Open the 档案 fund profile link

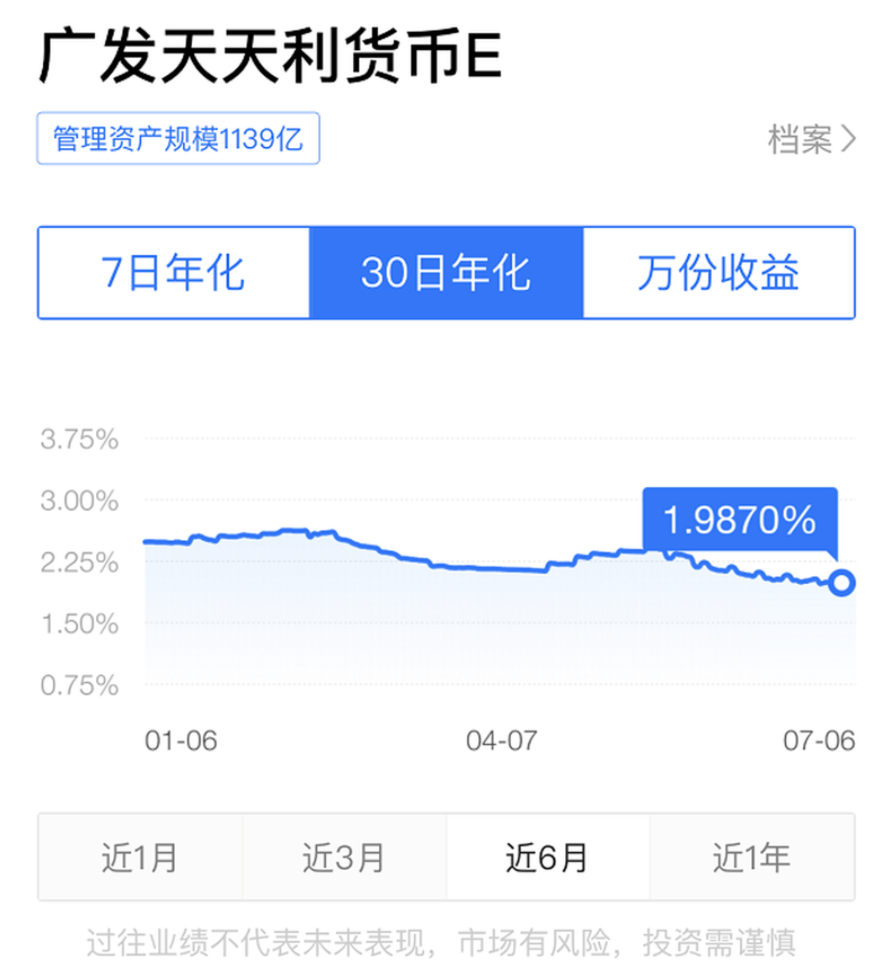pyautogui.click(x=810, y=140)
